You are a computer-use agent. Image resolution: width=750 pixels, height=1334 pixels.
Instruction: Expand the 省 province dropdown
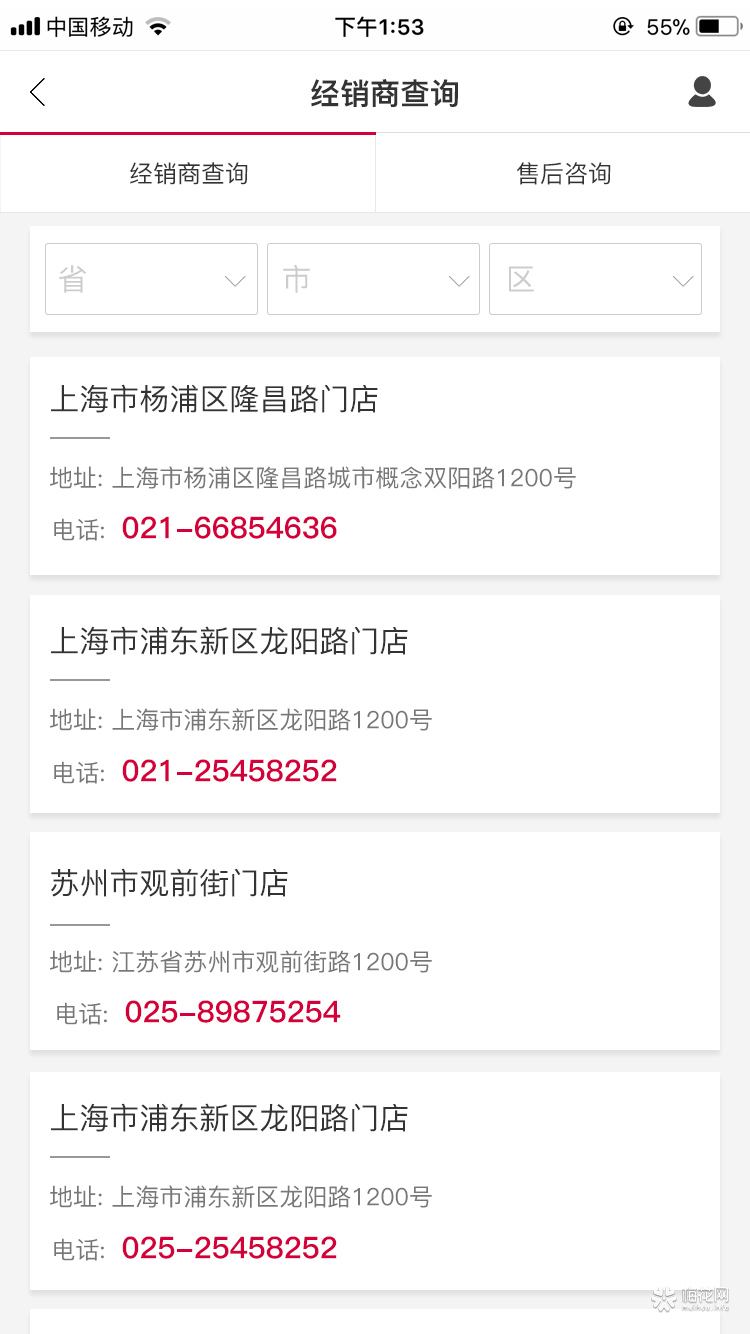click(152, 279)
